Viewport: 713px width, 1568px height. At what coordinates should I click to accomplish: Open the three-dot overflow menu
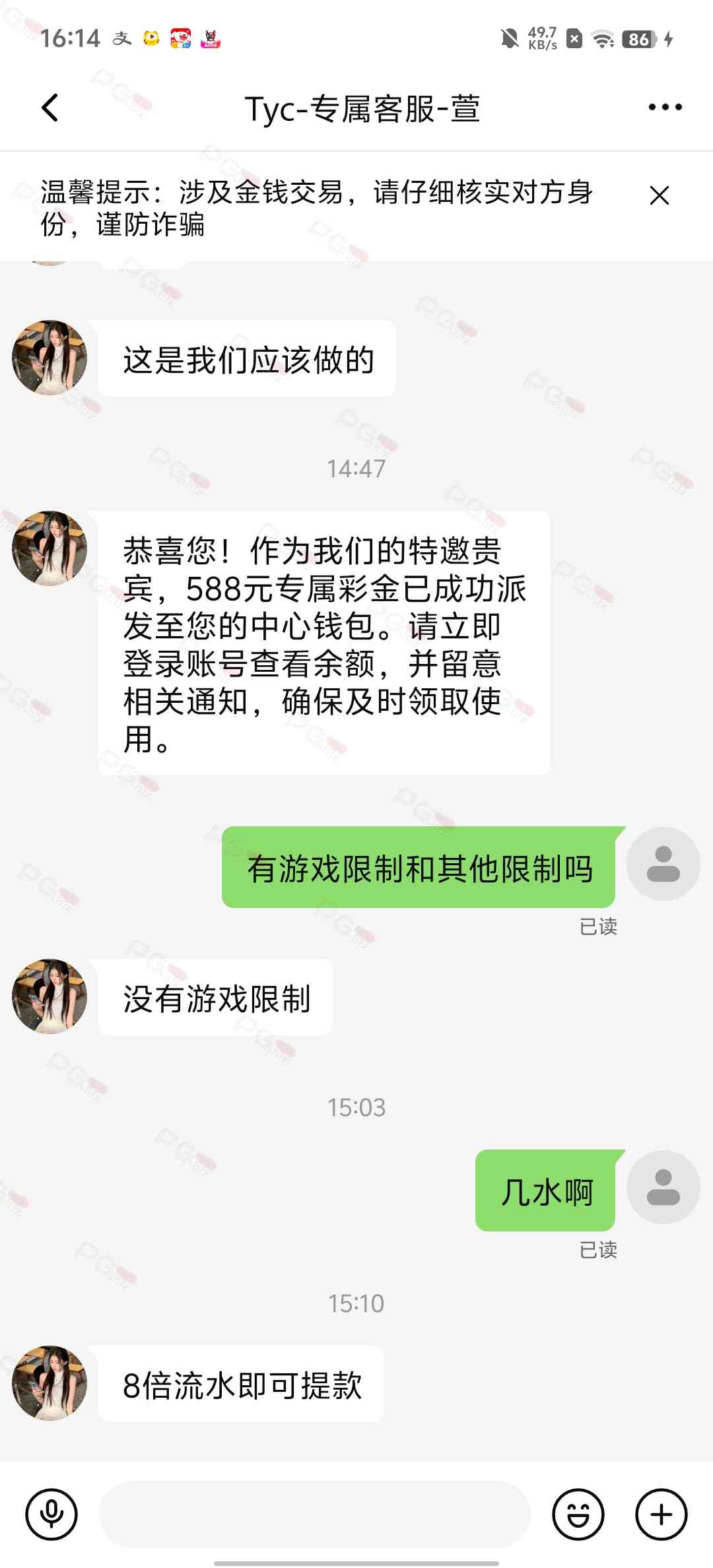(664, 108)
